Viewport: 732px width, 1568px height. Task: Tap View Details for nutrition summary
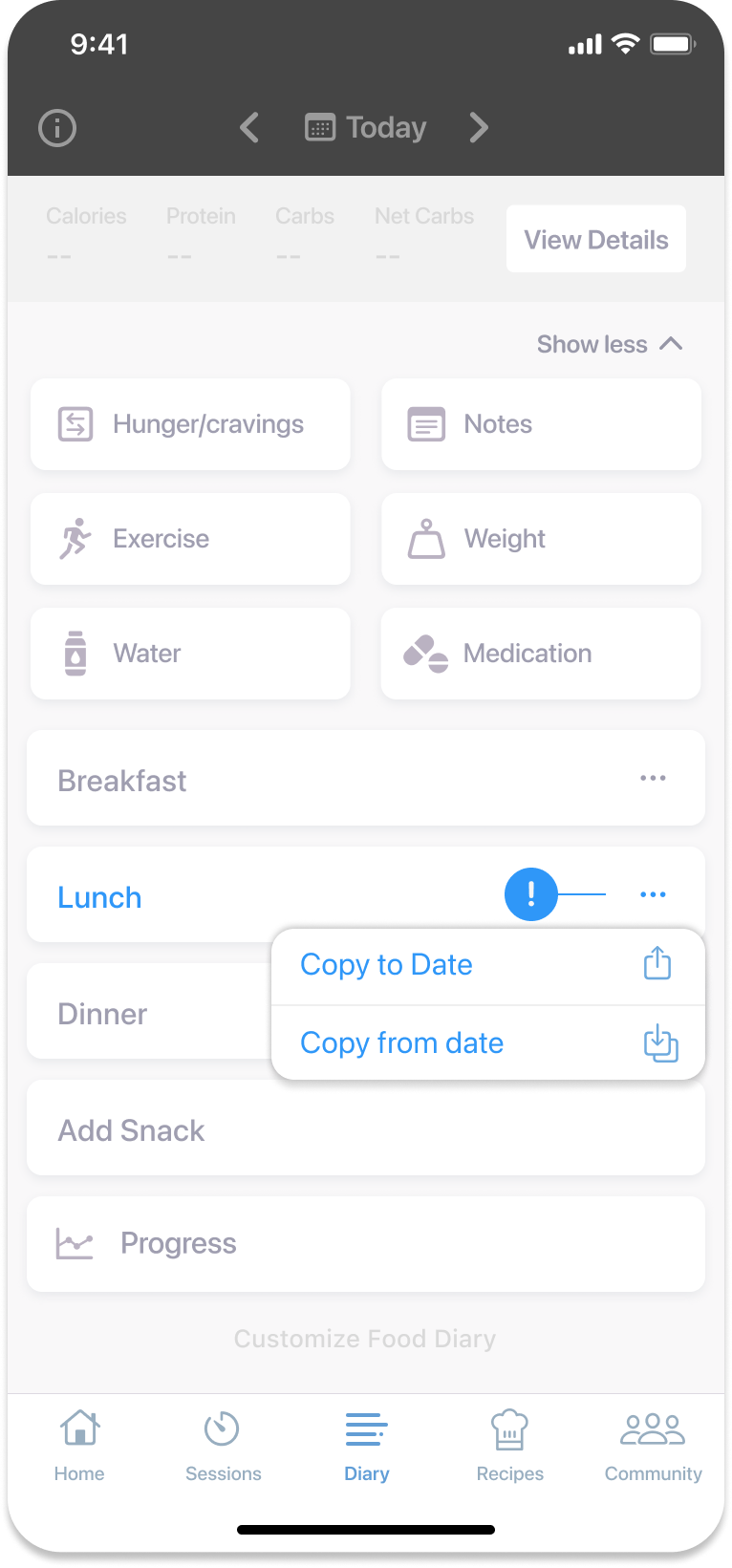click(595, 240)
